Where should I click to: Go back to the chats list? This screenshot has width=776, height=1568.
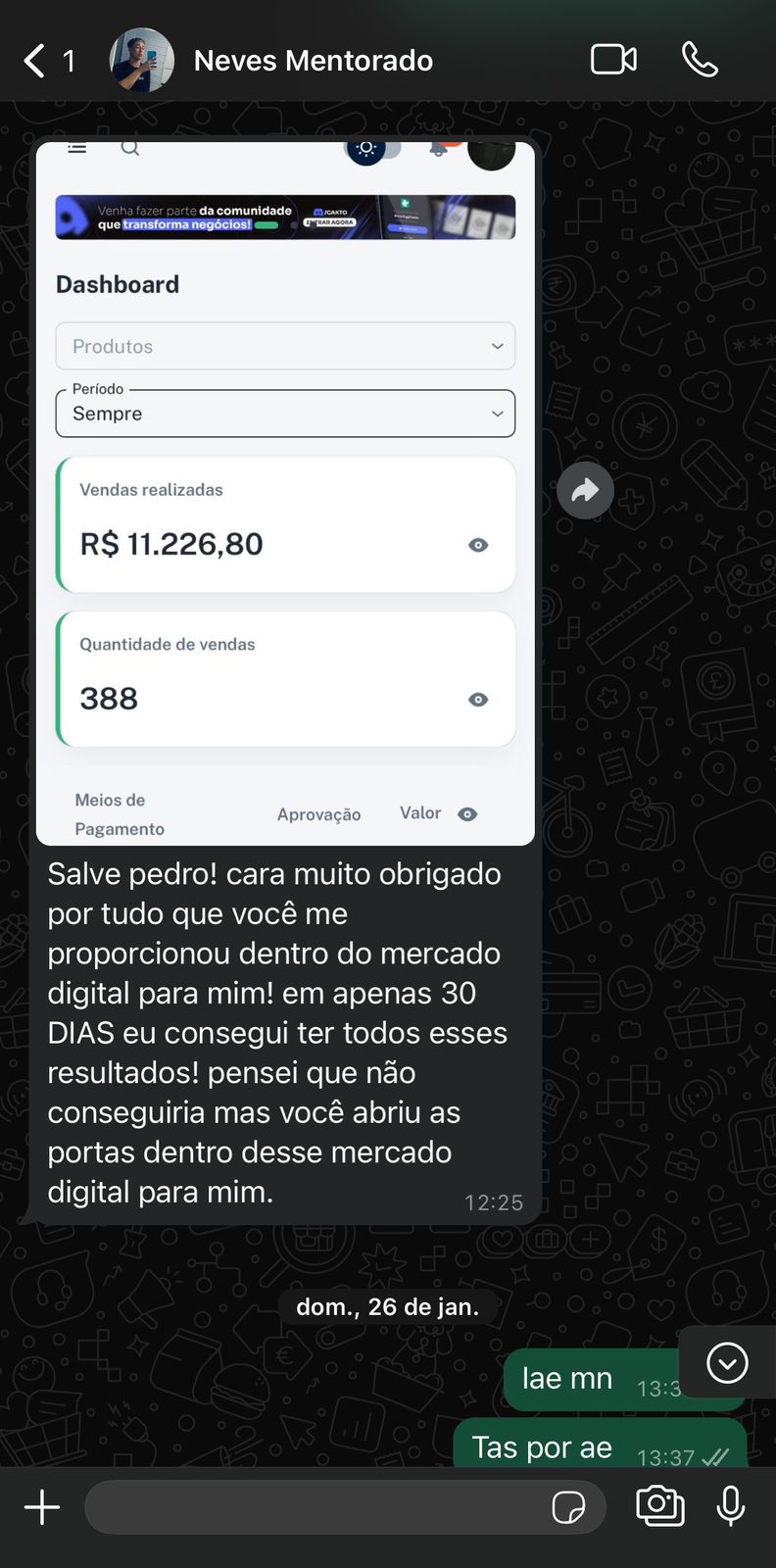click(x=35, y=61)
